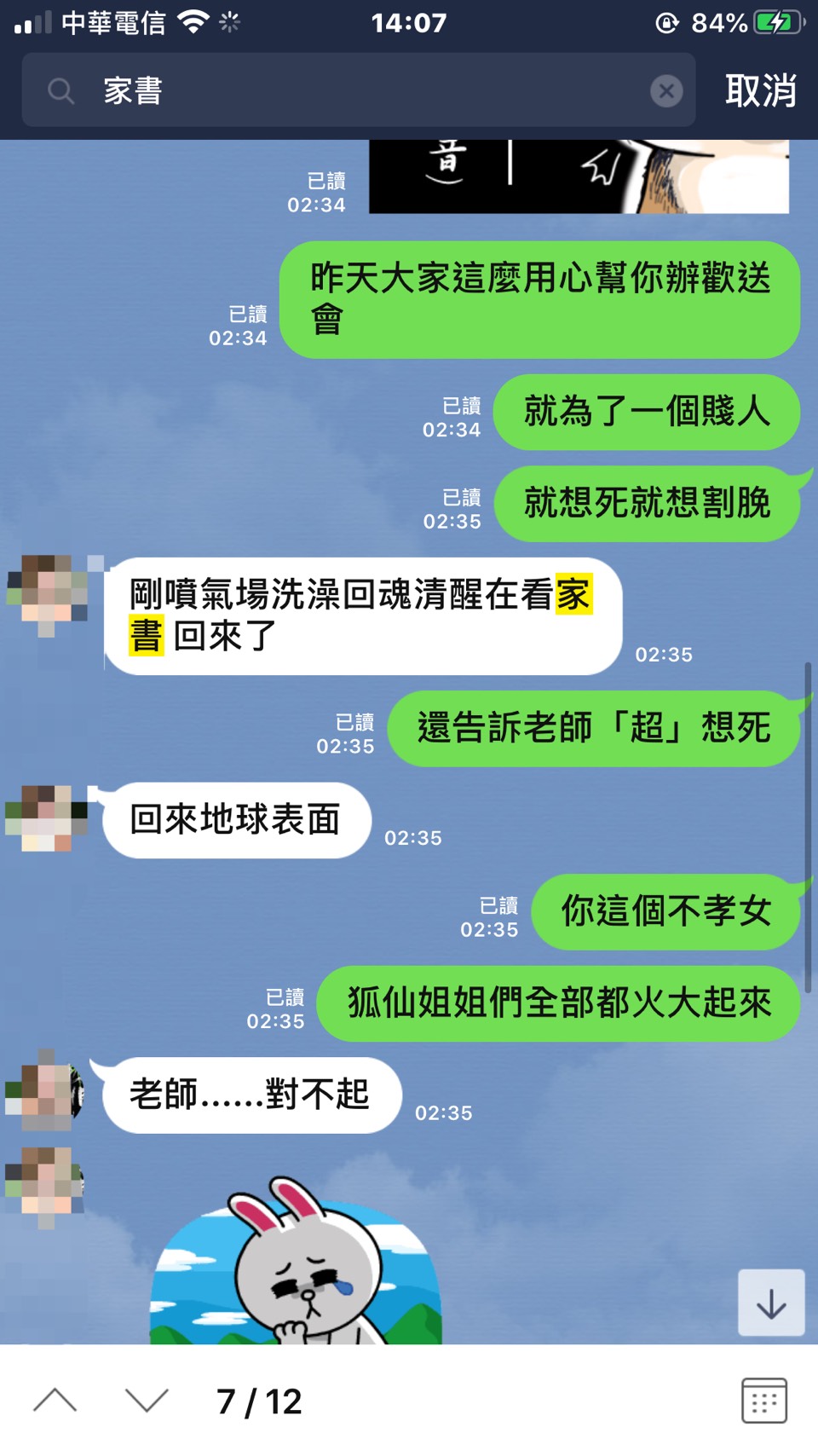
Task: Open avatar beside 回來地球表面 message
Action: 47,818
